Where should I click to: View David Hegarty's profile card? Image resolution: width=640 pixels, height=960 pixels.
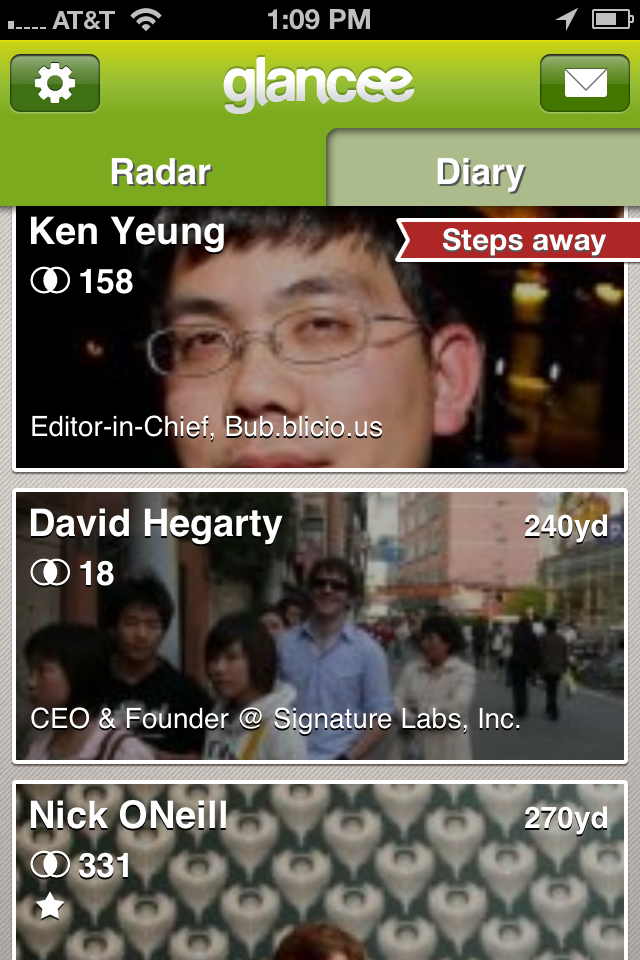[320, 626]
